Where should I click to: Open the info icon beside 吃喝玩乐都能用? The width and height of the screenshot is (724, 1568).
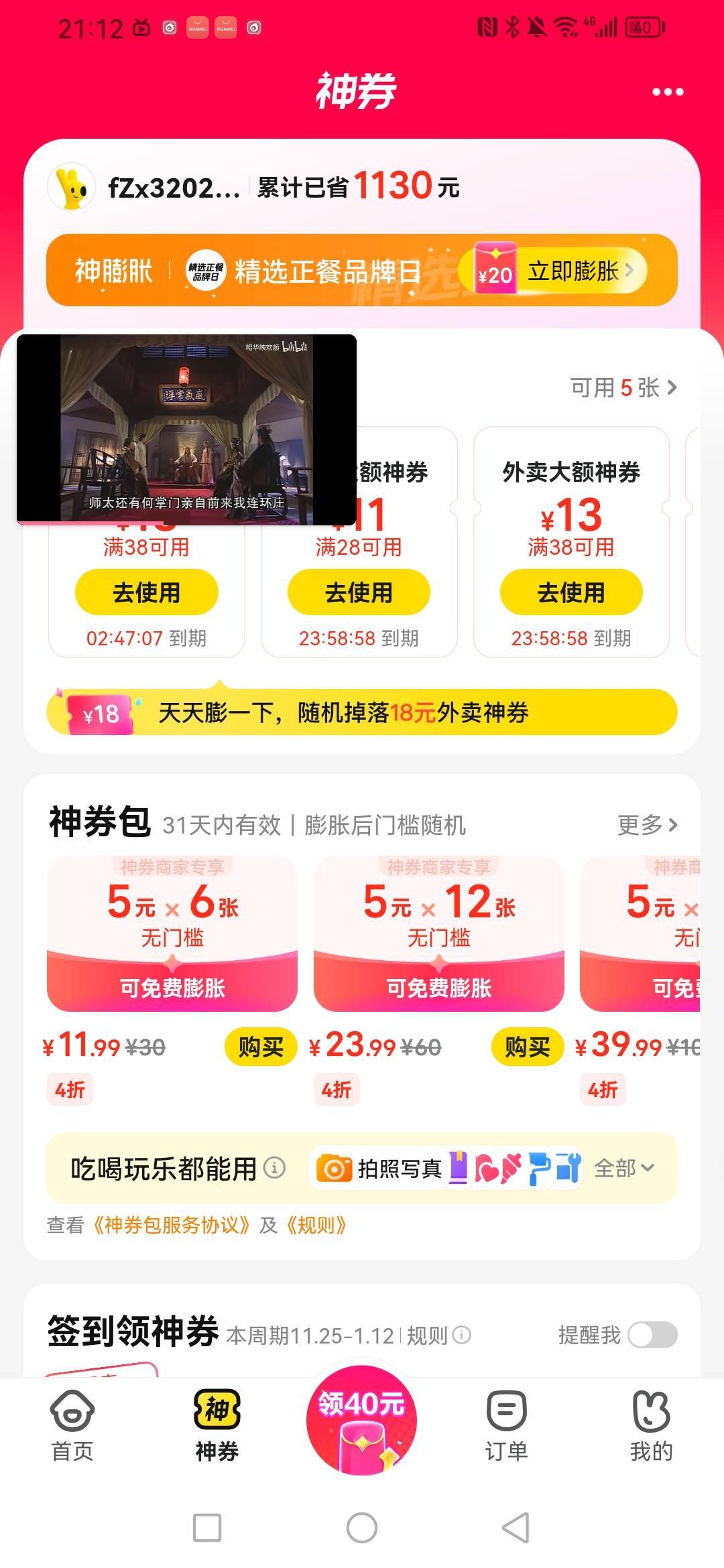point(274,1168)
